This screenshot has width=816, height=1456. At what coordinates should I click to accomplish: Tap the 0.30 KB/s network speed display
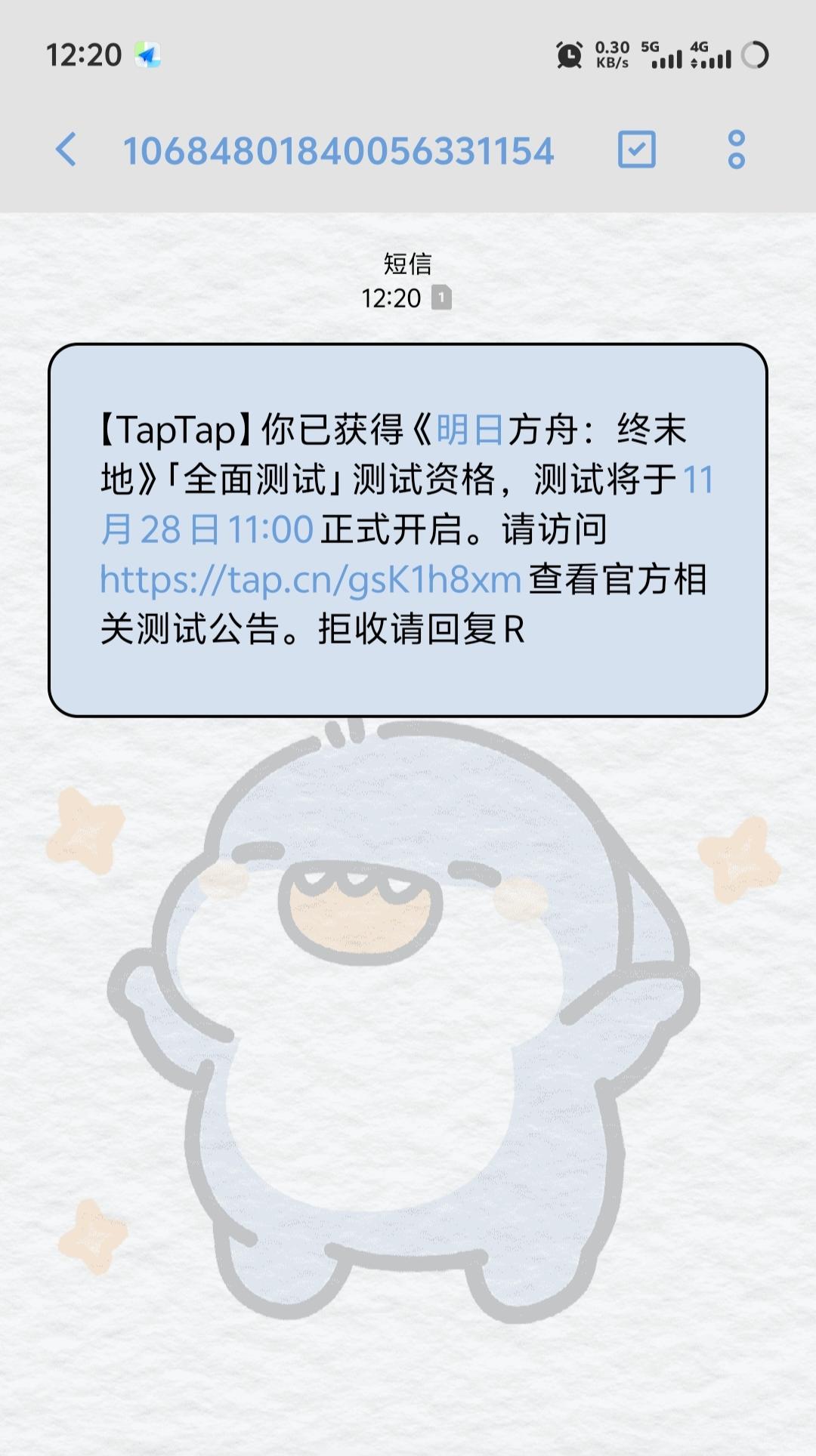pos(612,54)
